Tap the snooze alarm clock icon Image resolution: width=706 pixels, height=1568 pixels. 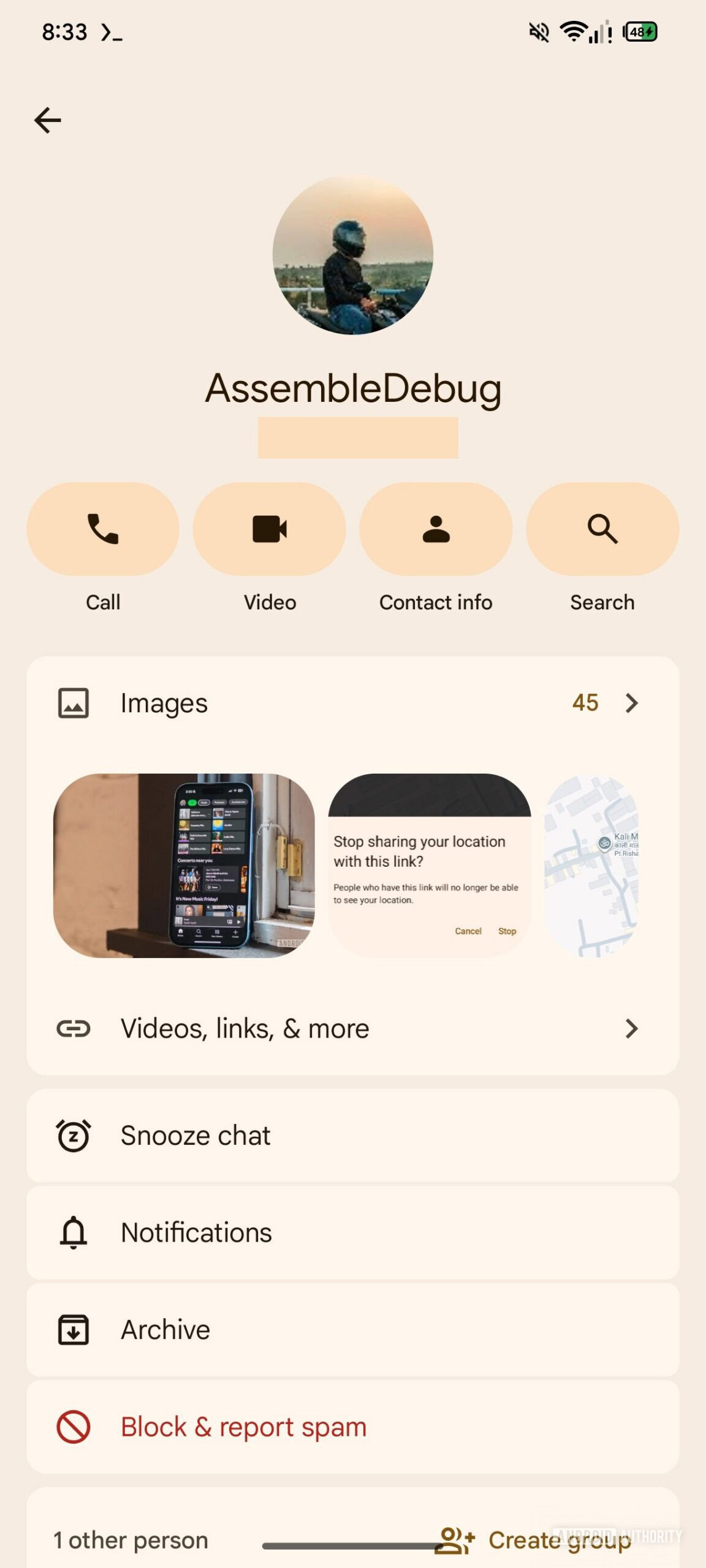tap(73, 1135)
